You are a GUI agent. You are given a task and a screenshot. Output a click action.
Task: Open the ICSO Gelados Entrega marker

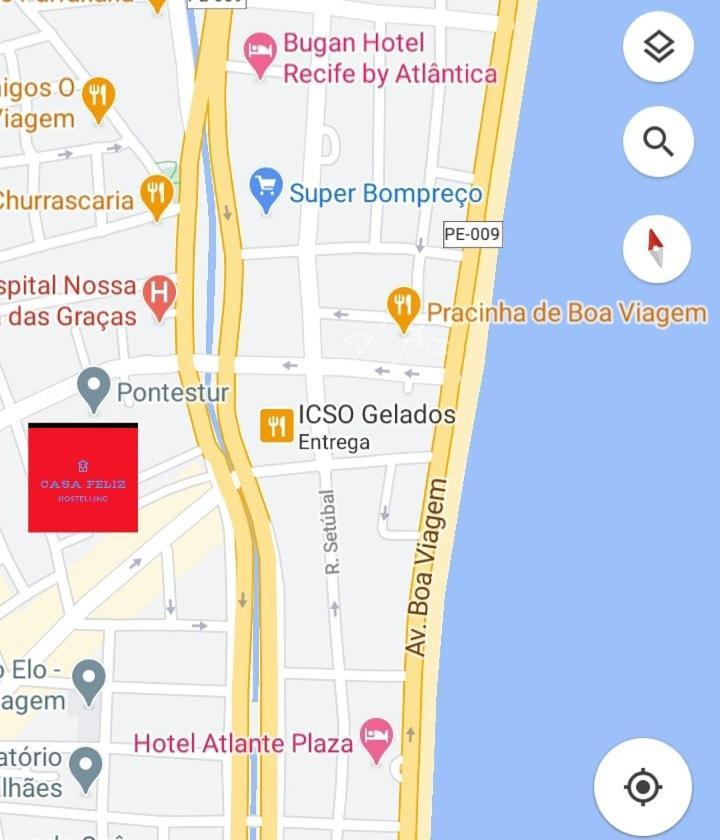(x=277, y=426)
